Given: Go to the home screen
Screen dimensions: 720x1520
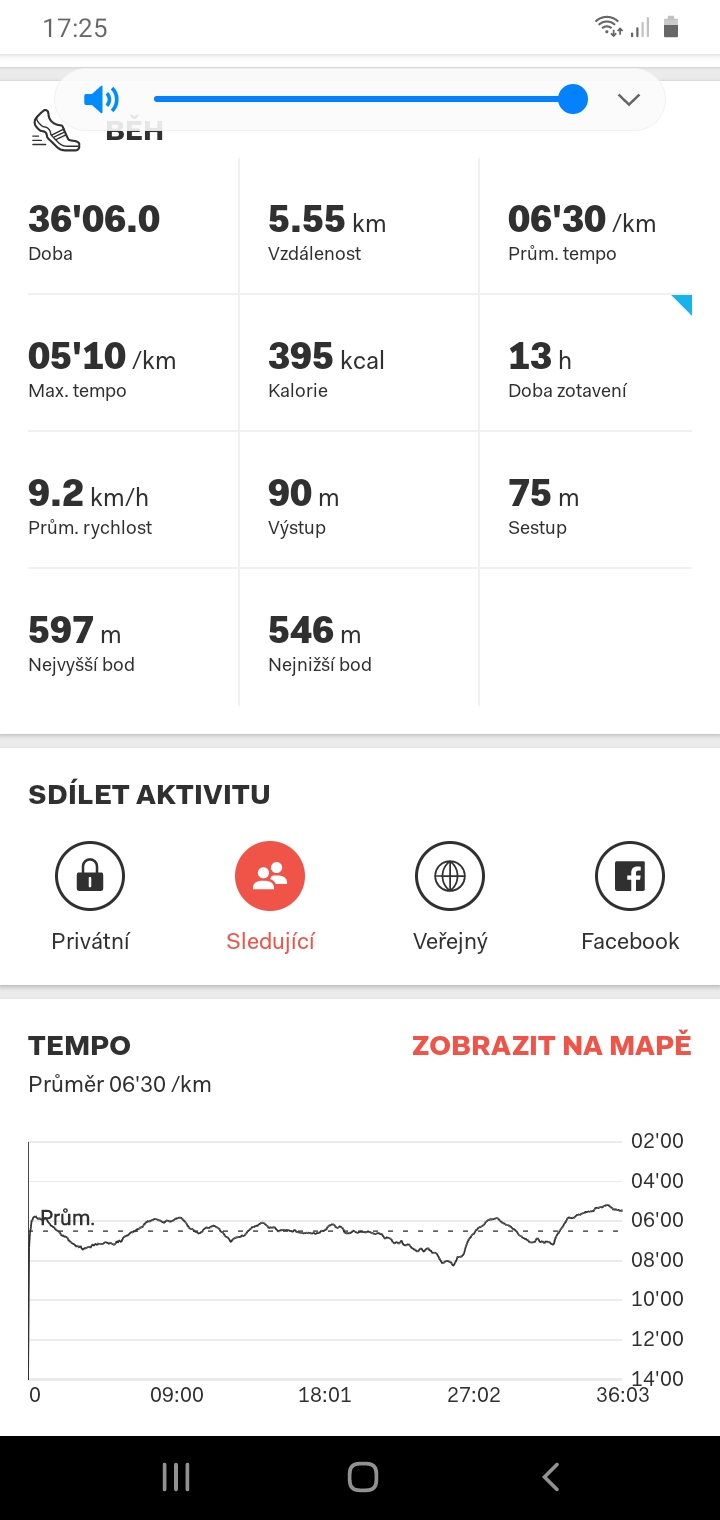Looking at the screenshot, I should (x=362, y=1477).
